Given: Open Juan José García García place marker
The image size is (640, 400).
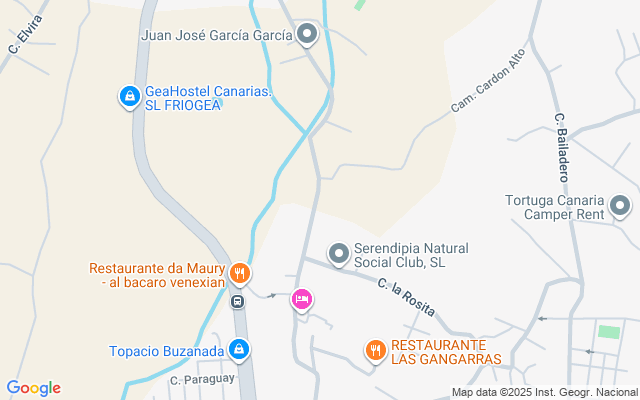Looking at the screenshot, I should 308,36.
